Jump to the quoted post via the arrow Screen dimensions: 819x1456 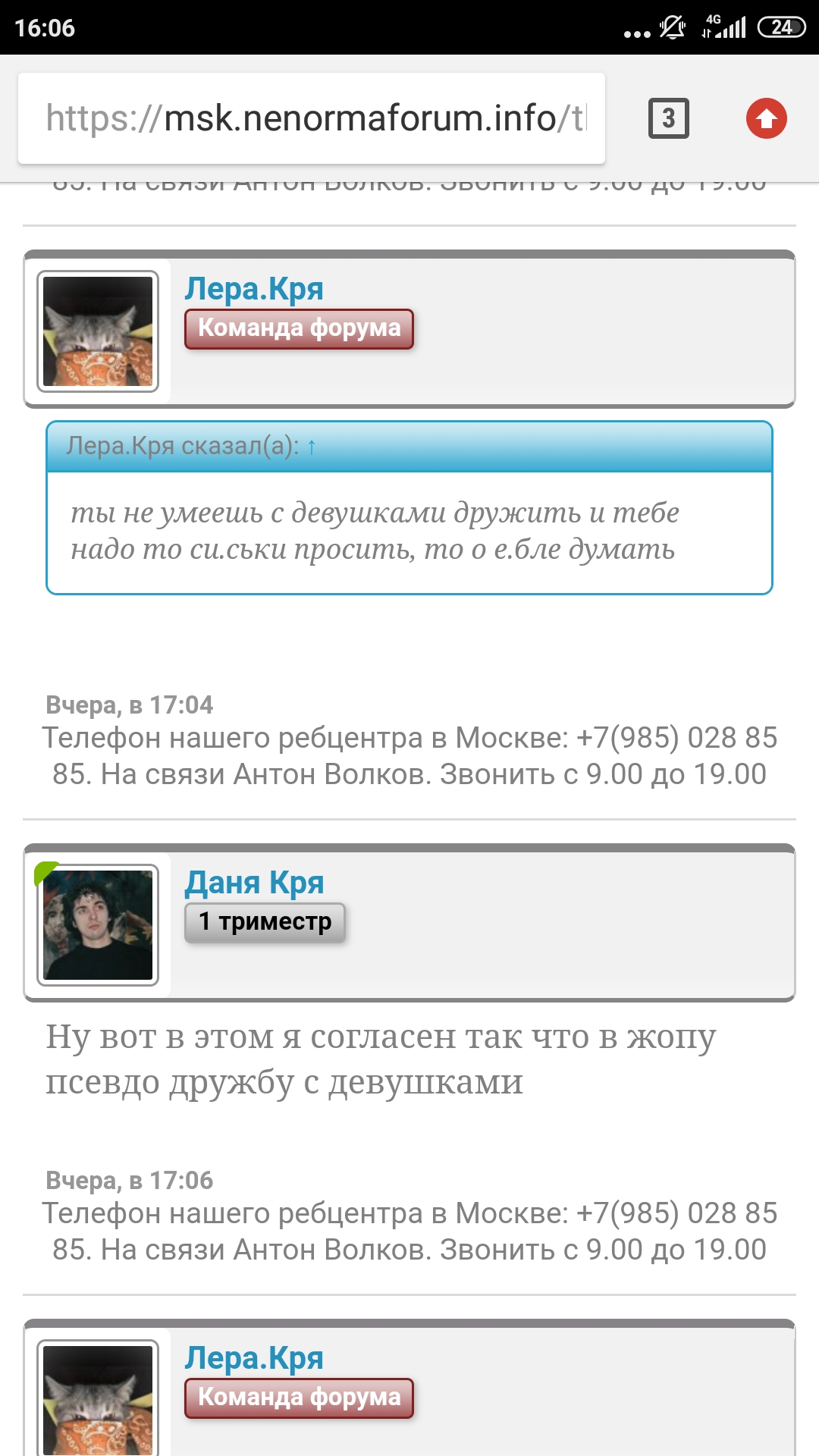pos(311,447)
